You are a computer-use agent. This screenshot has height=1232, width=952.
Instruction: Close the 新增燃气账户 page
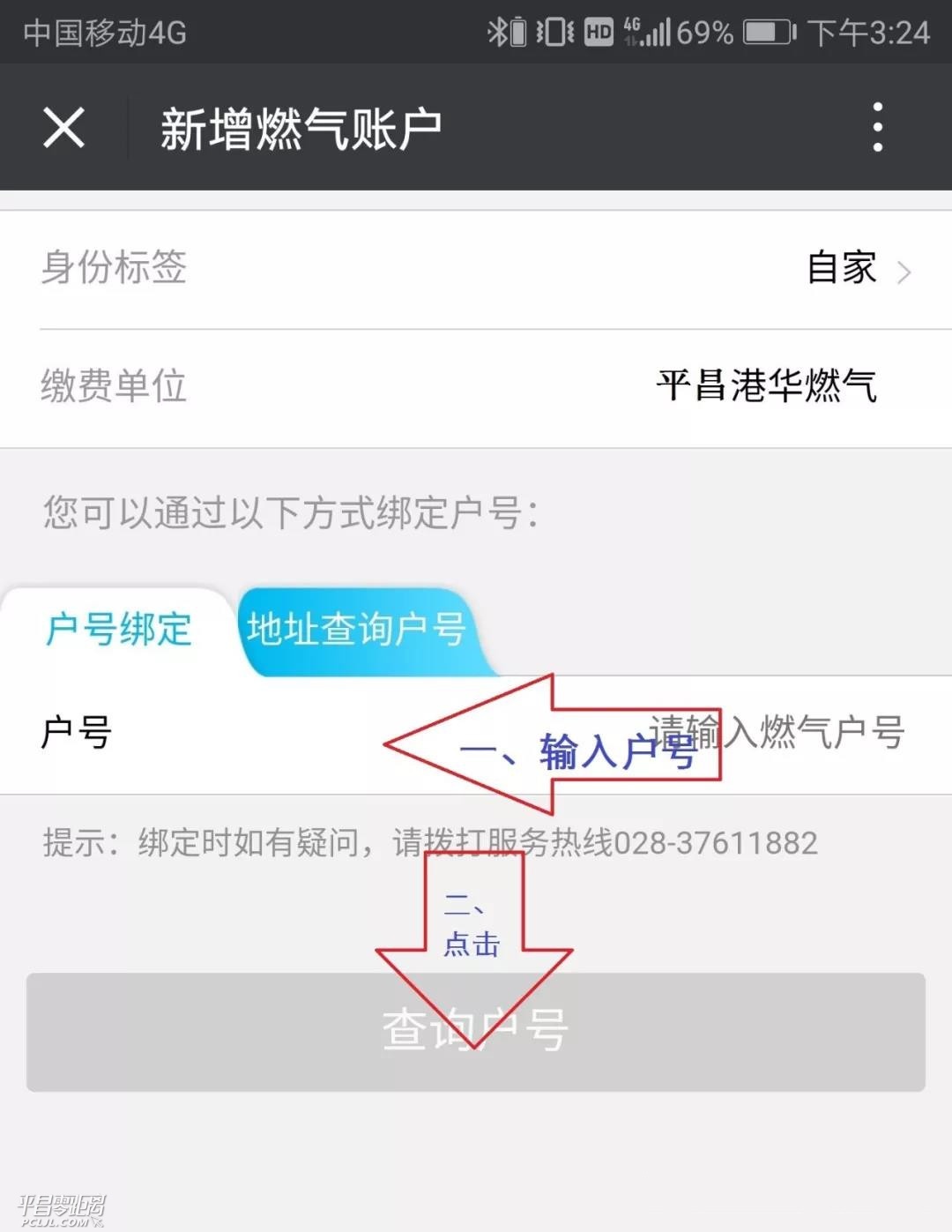(x=64, y=128)
